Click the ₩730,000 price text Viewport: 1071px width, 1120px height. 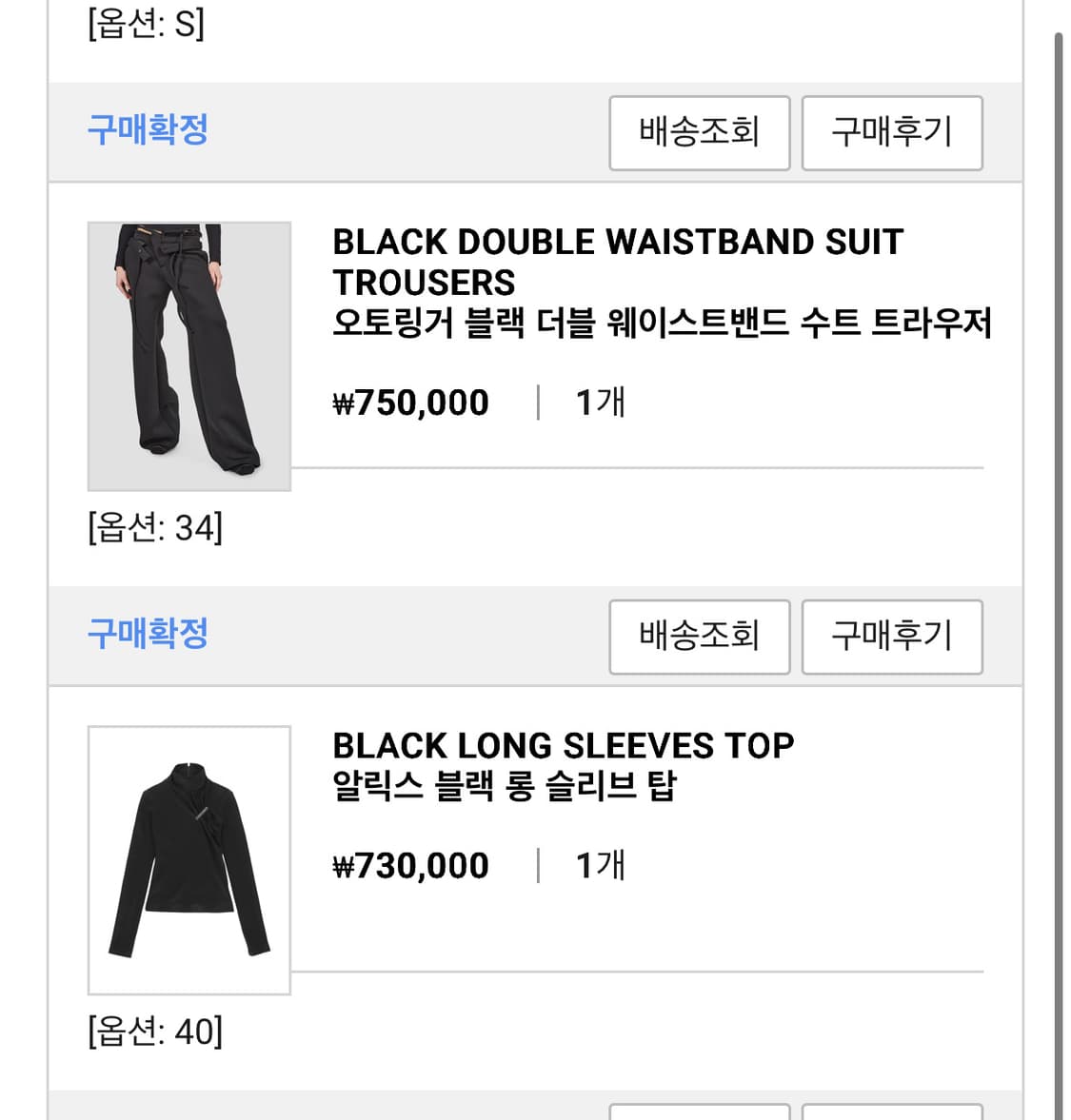409,864
